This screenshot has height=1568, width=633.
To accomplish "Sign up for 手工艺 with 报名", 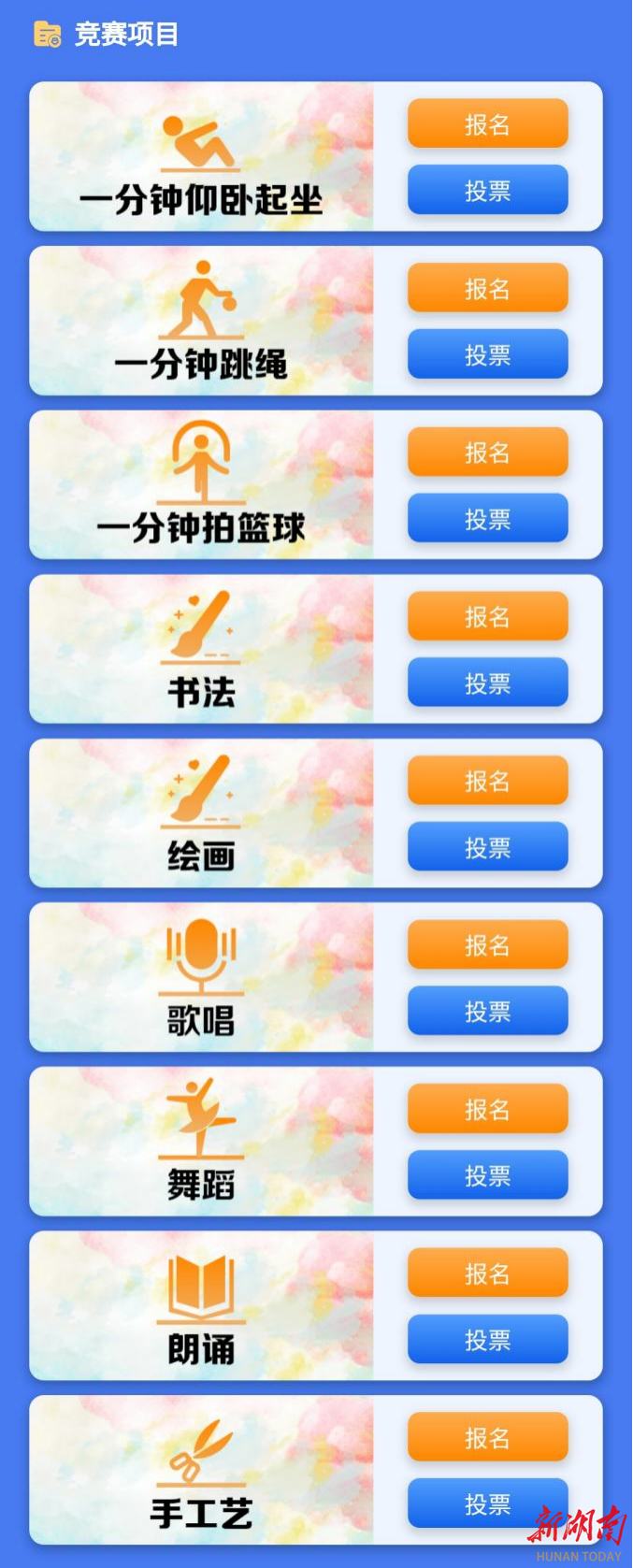I will click(487, 1436).
